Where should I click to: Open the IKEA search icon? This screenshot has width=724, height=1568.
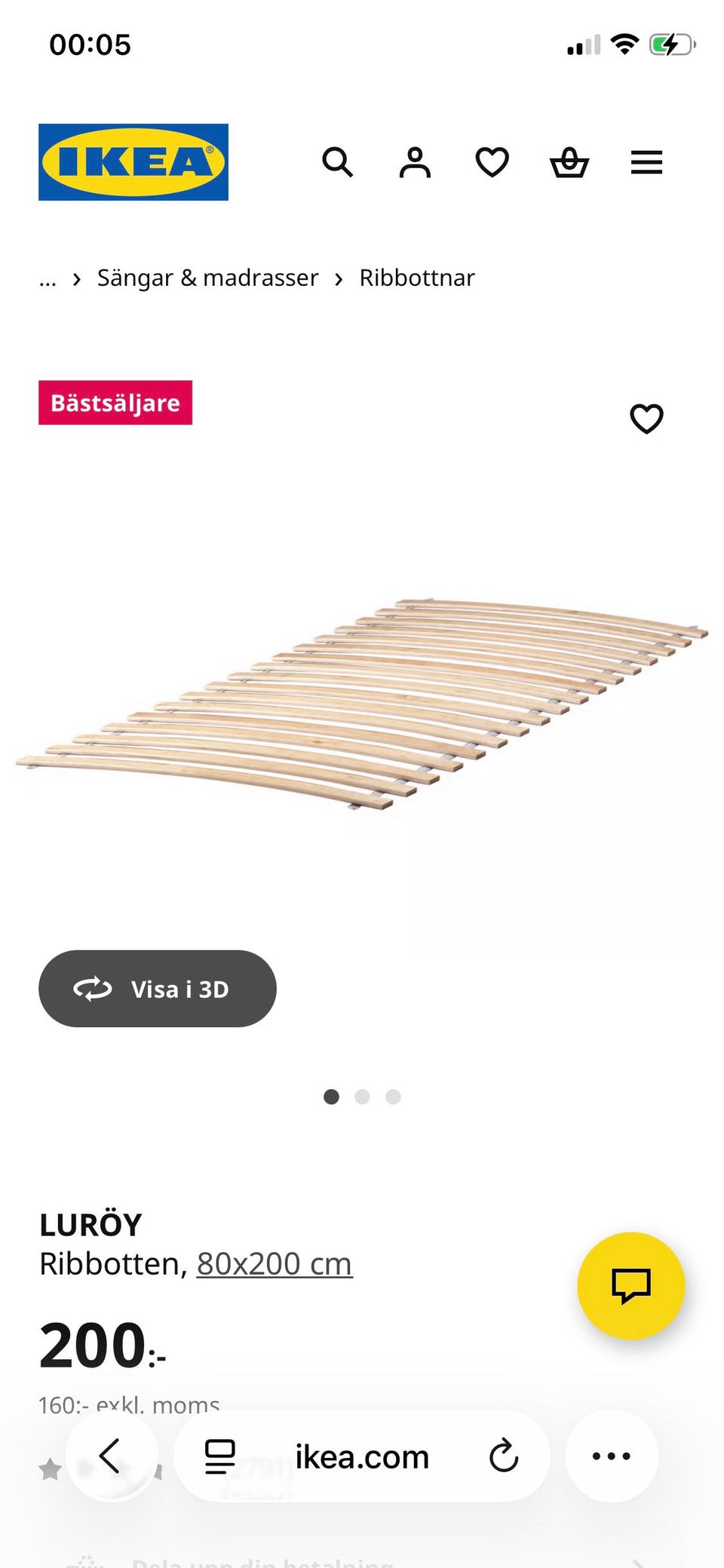337,162
